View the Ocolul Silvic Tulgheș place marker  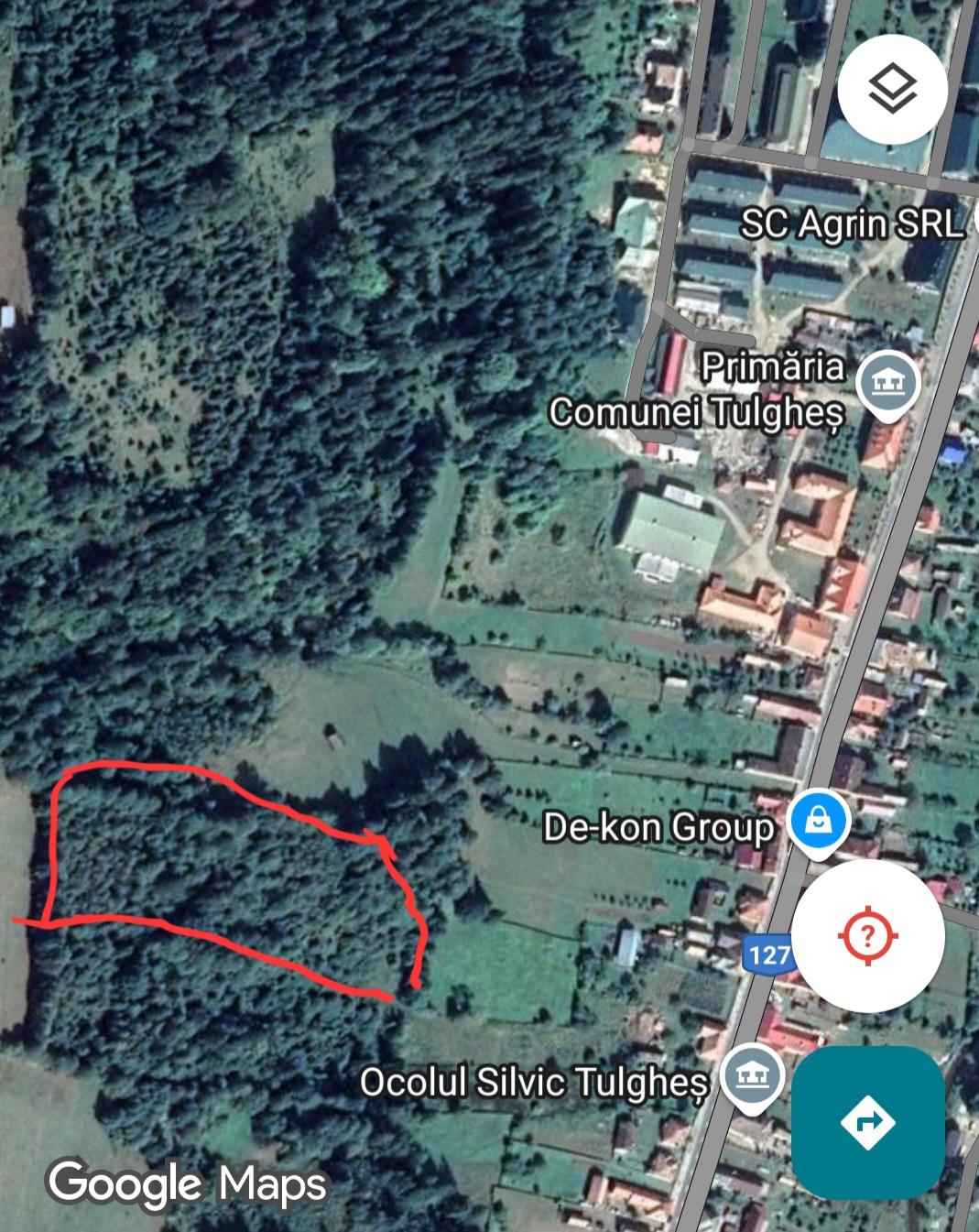tap(753, 1076)
